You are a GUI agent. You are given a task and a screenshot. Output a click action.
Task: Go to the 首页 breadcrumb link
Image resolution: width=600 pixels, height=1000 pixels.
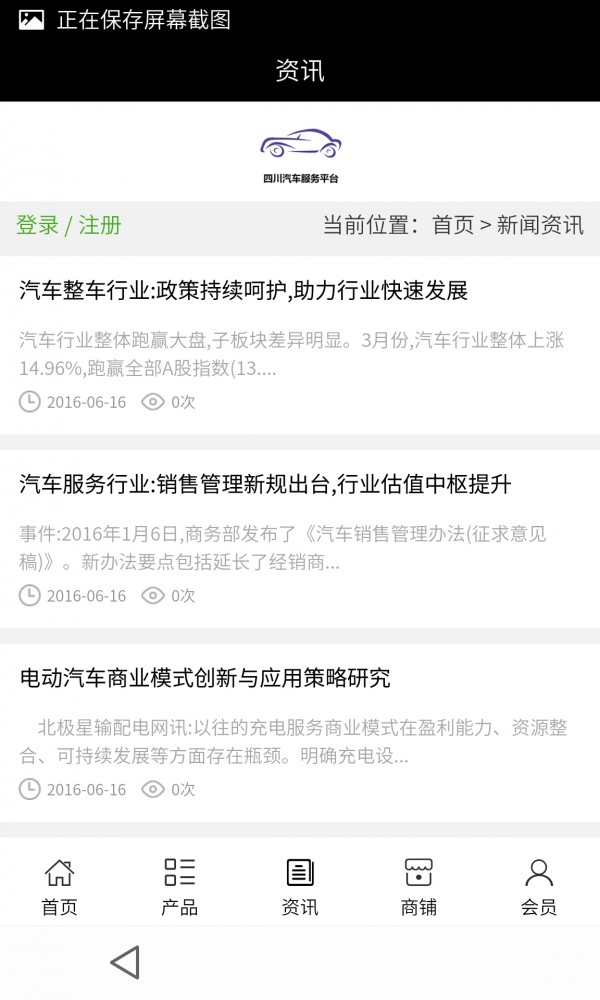coord(452,225)
